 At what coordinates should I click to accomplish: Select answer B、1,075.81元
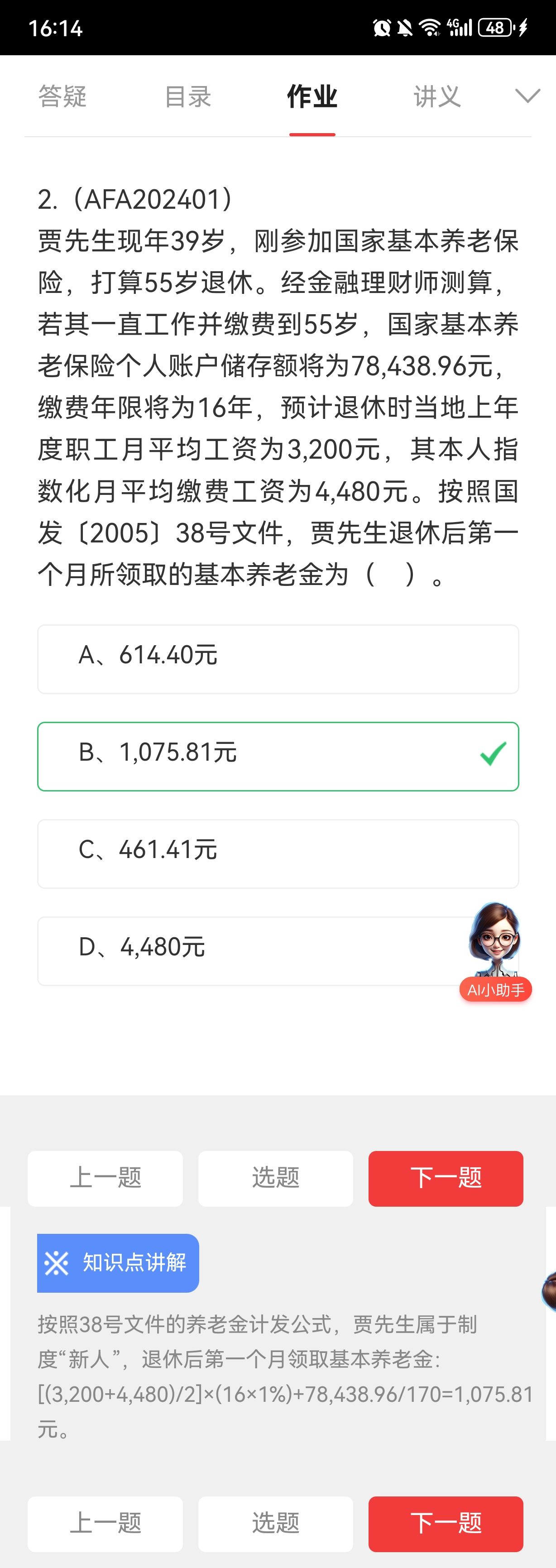[x=278, y=756]
